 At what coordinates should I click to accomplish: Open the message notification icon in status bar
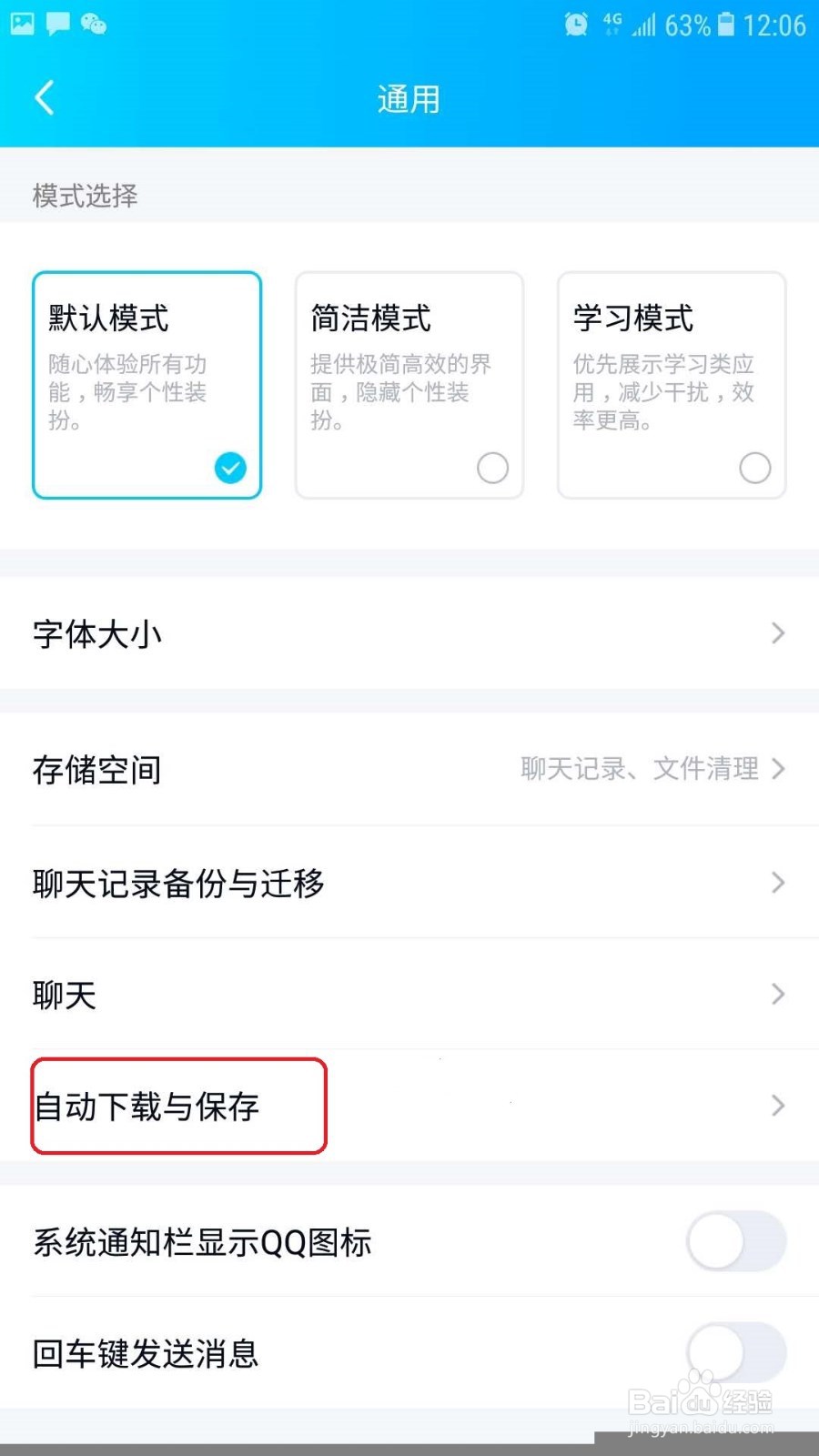coord(56,25)
